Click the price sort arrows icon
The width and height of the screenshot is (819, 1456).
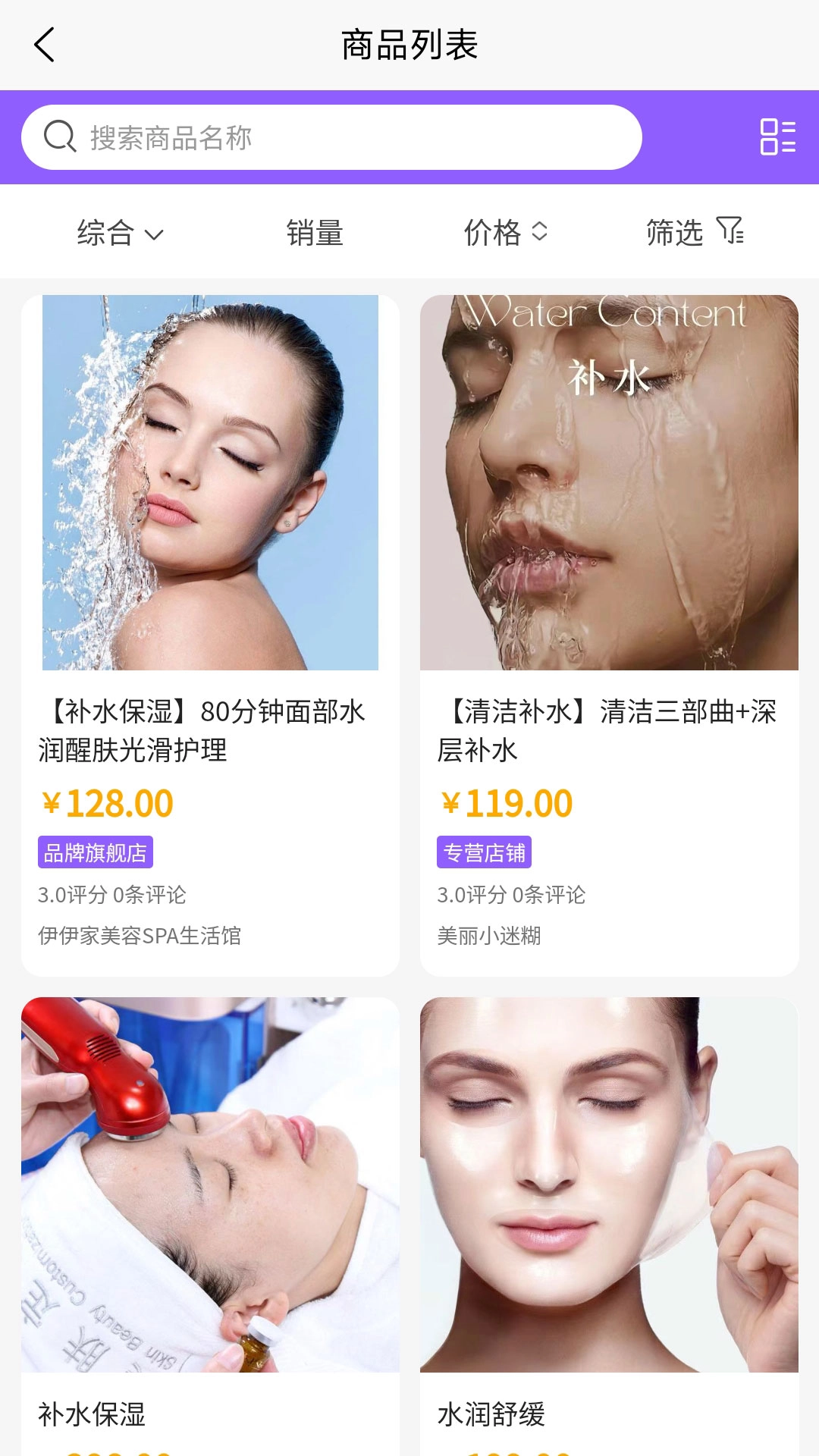coord(541,233)
